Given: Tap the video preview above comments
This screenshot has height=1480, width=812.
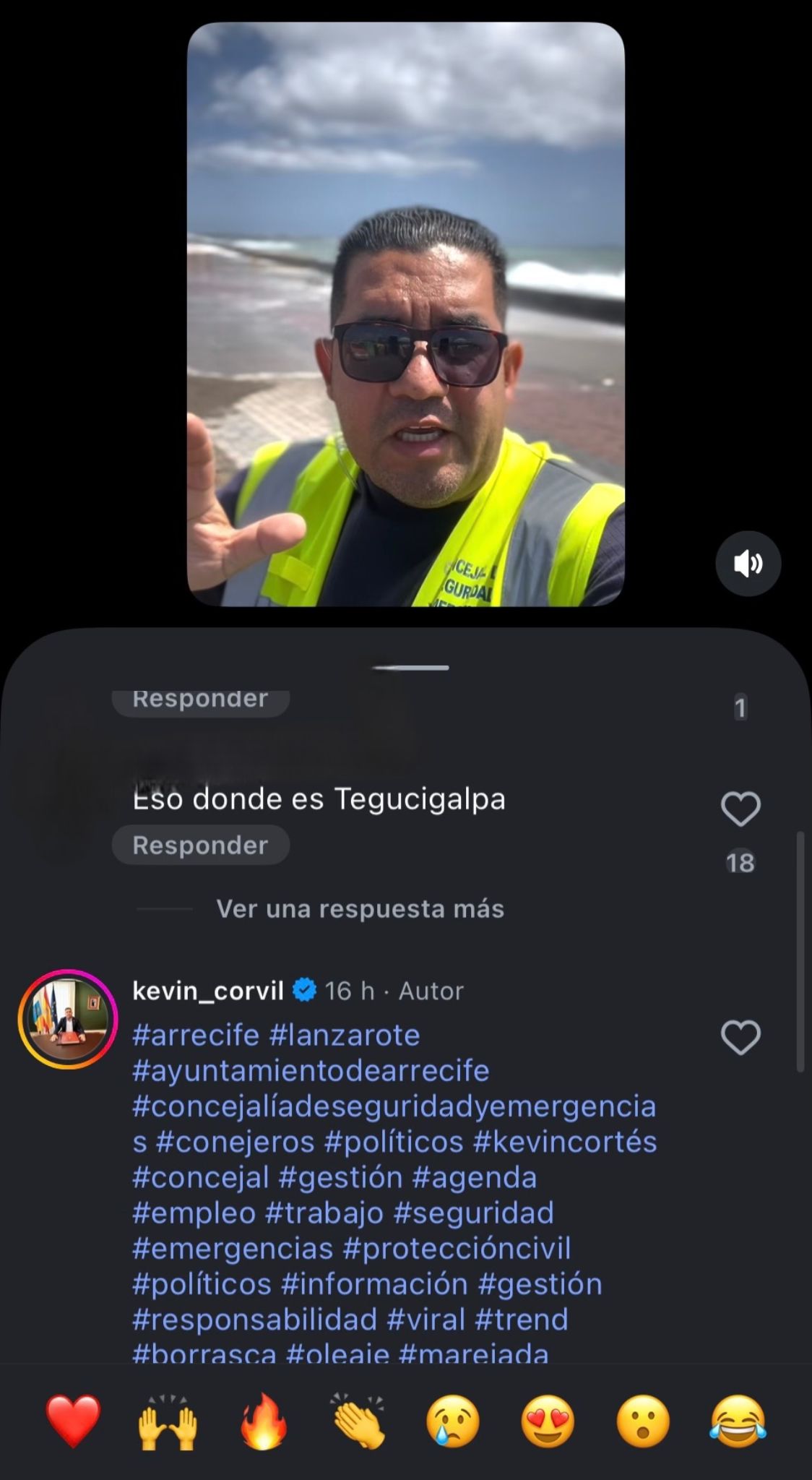Looking at the screenshot, I should [405, 314].
